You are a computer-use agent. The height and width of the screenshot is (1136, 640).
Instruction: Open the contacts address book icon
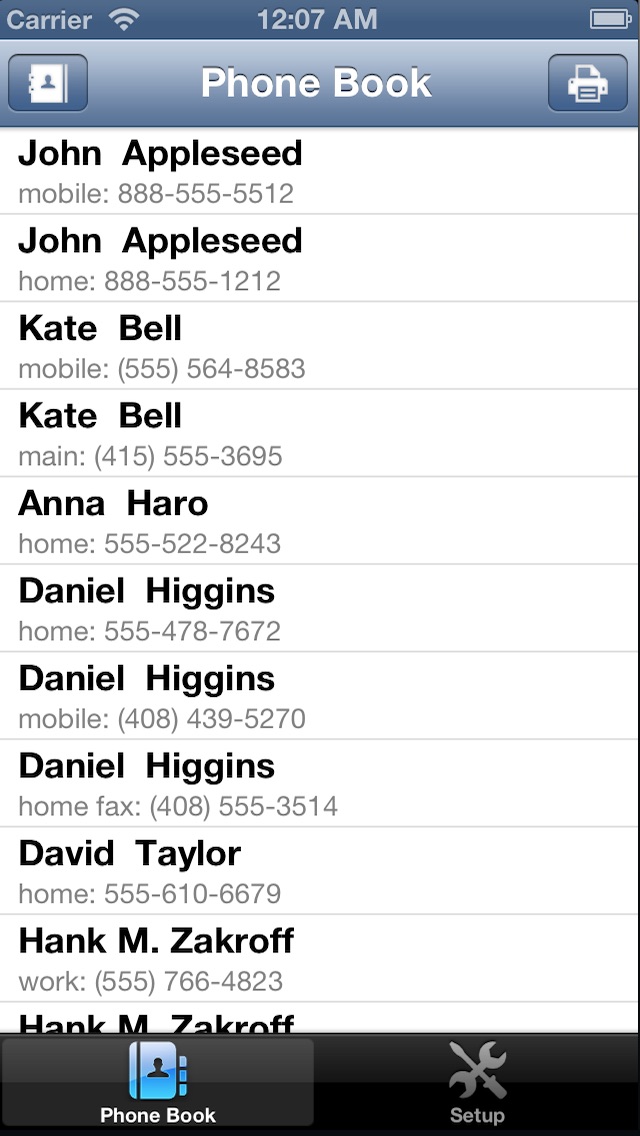point(48,83)
